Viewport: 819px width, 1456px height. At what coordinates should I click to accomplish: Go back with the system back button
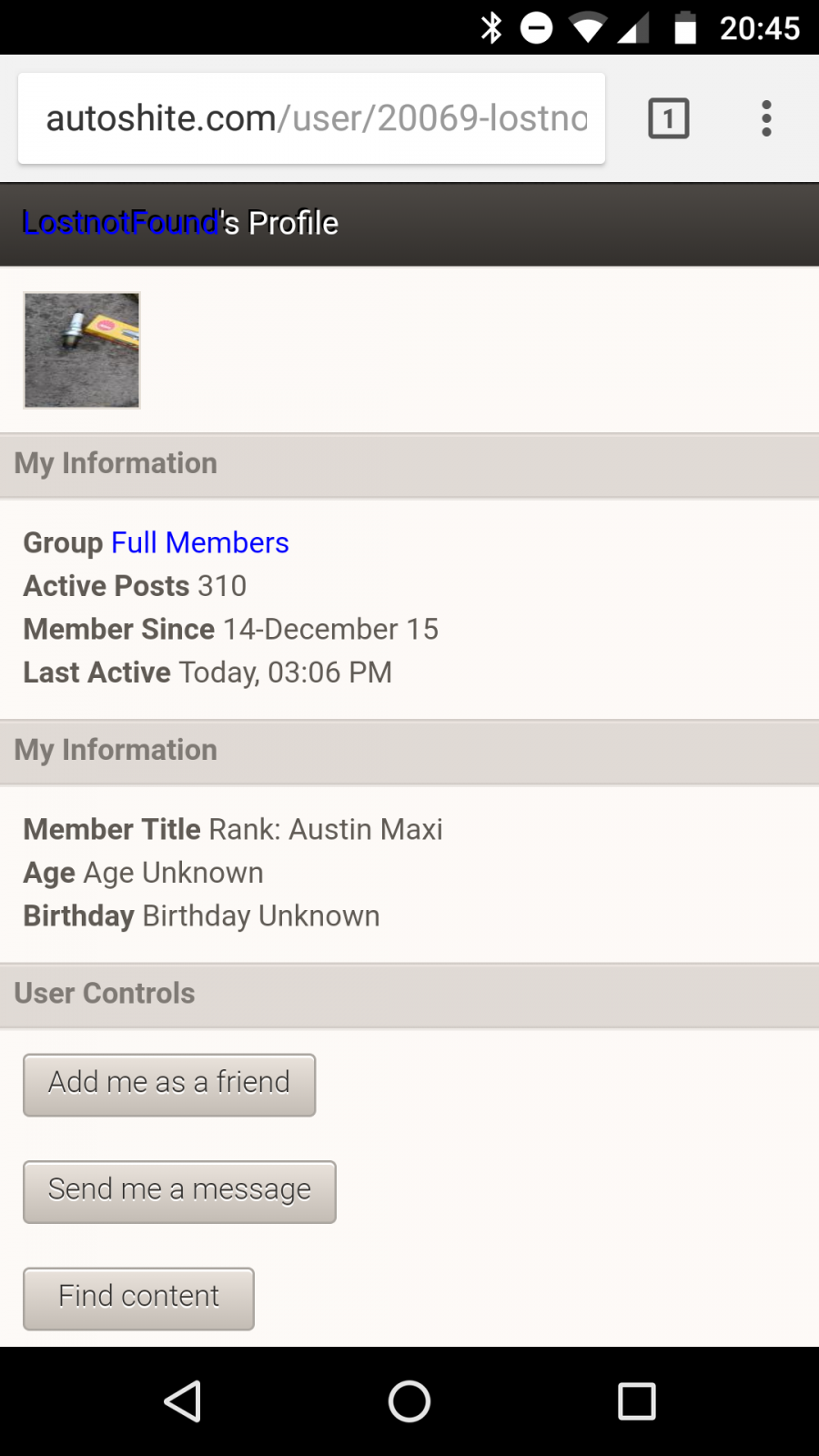[182, 1401]
